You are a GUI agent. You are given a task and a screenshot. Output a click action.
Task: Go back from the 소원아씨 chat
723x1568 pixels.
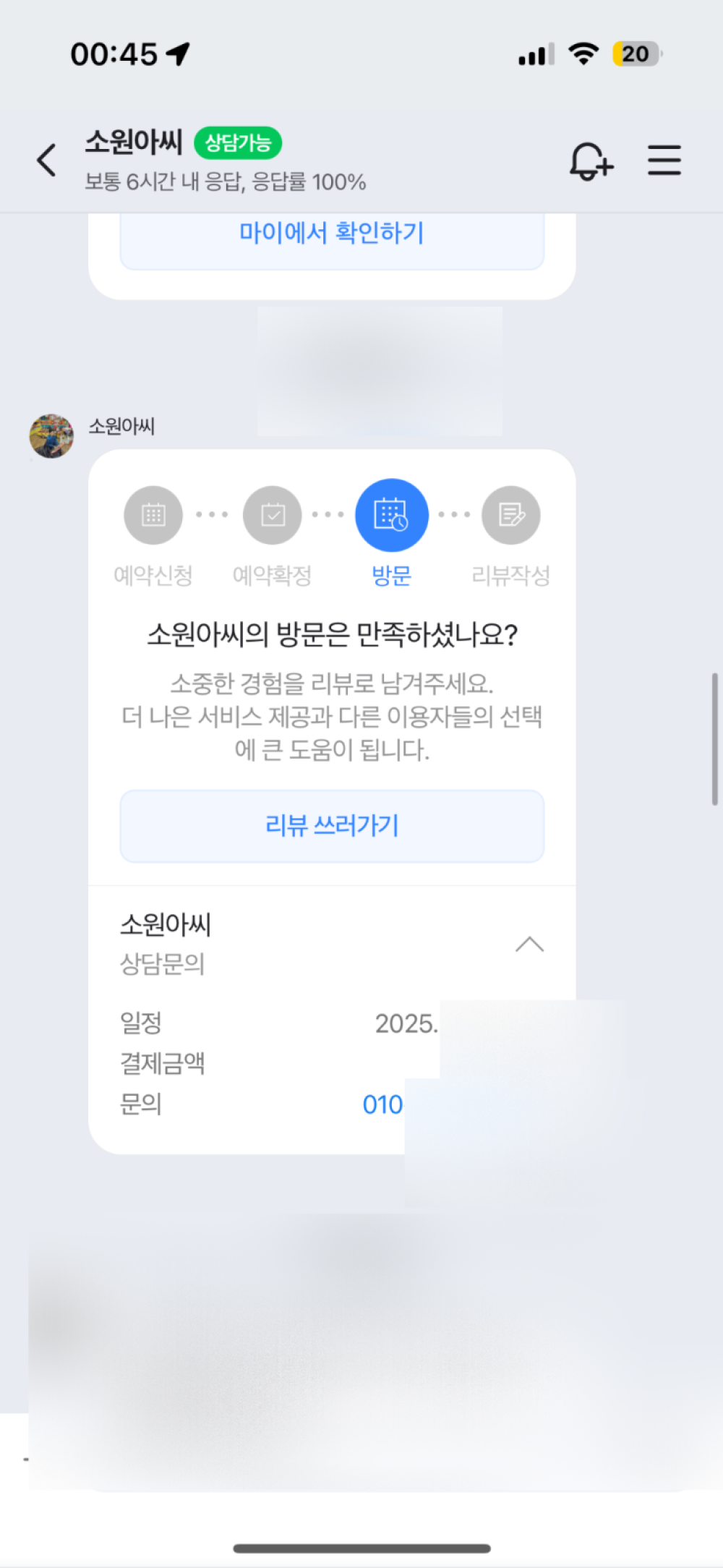coord(47,160)
